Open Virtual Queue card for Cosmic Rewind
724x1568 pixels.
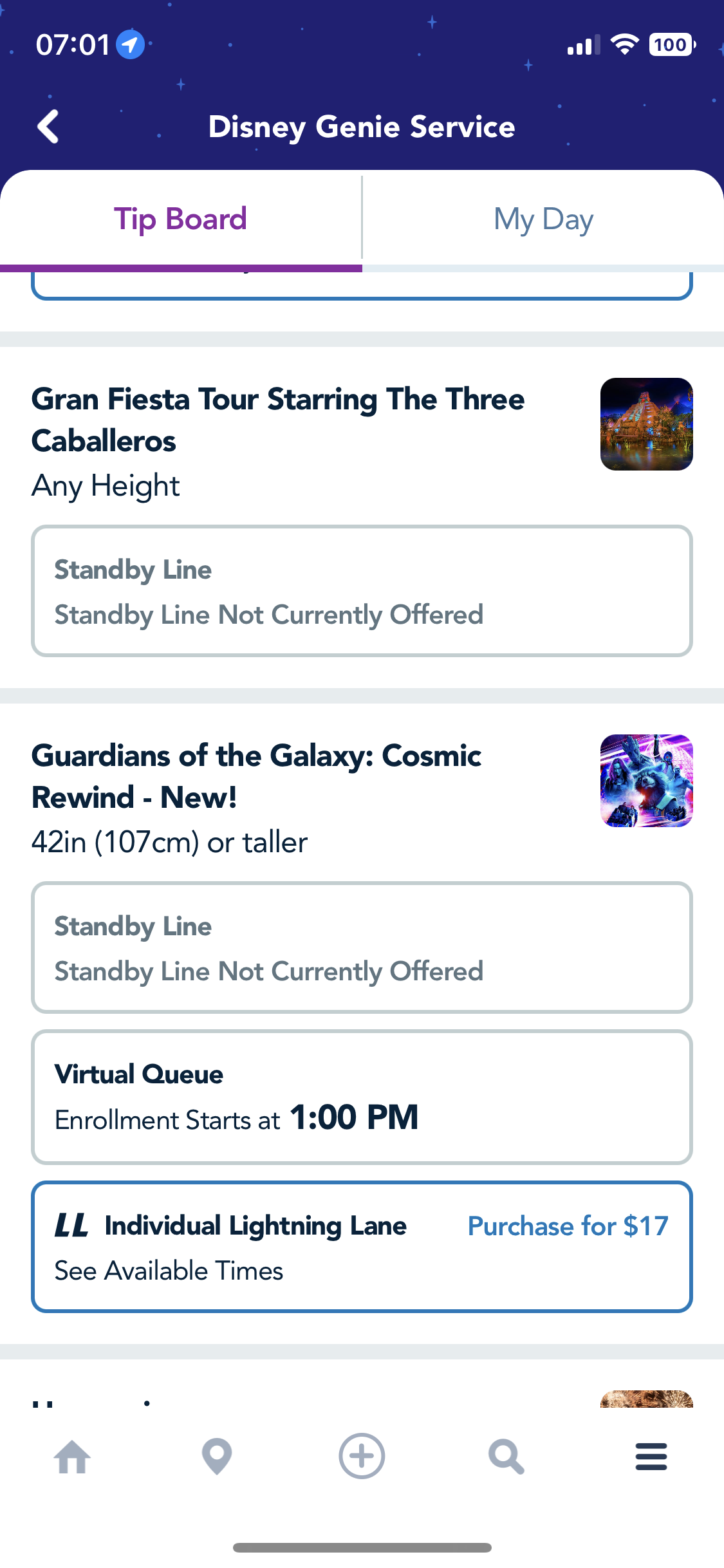pos(362,1097)
